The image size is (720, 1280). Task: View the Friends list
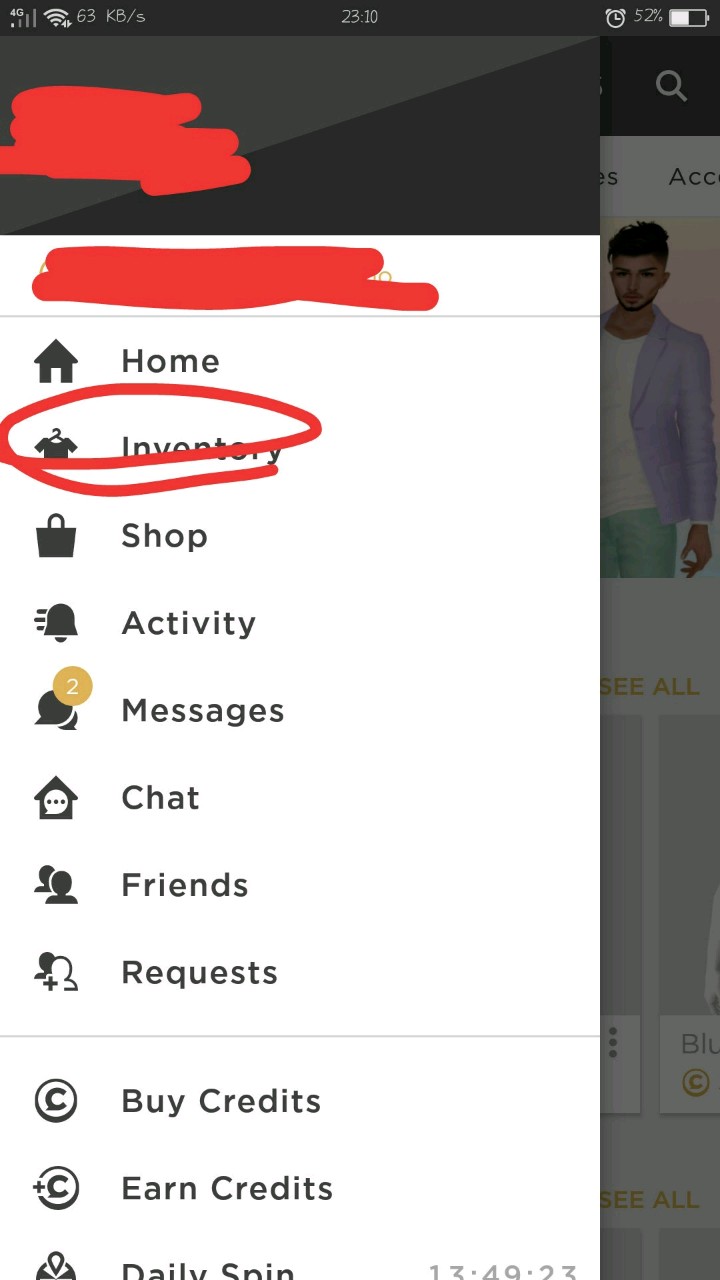click(184, 885)
